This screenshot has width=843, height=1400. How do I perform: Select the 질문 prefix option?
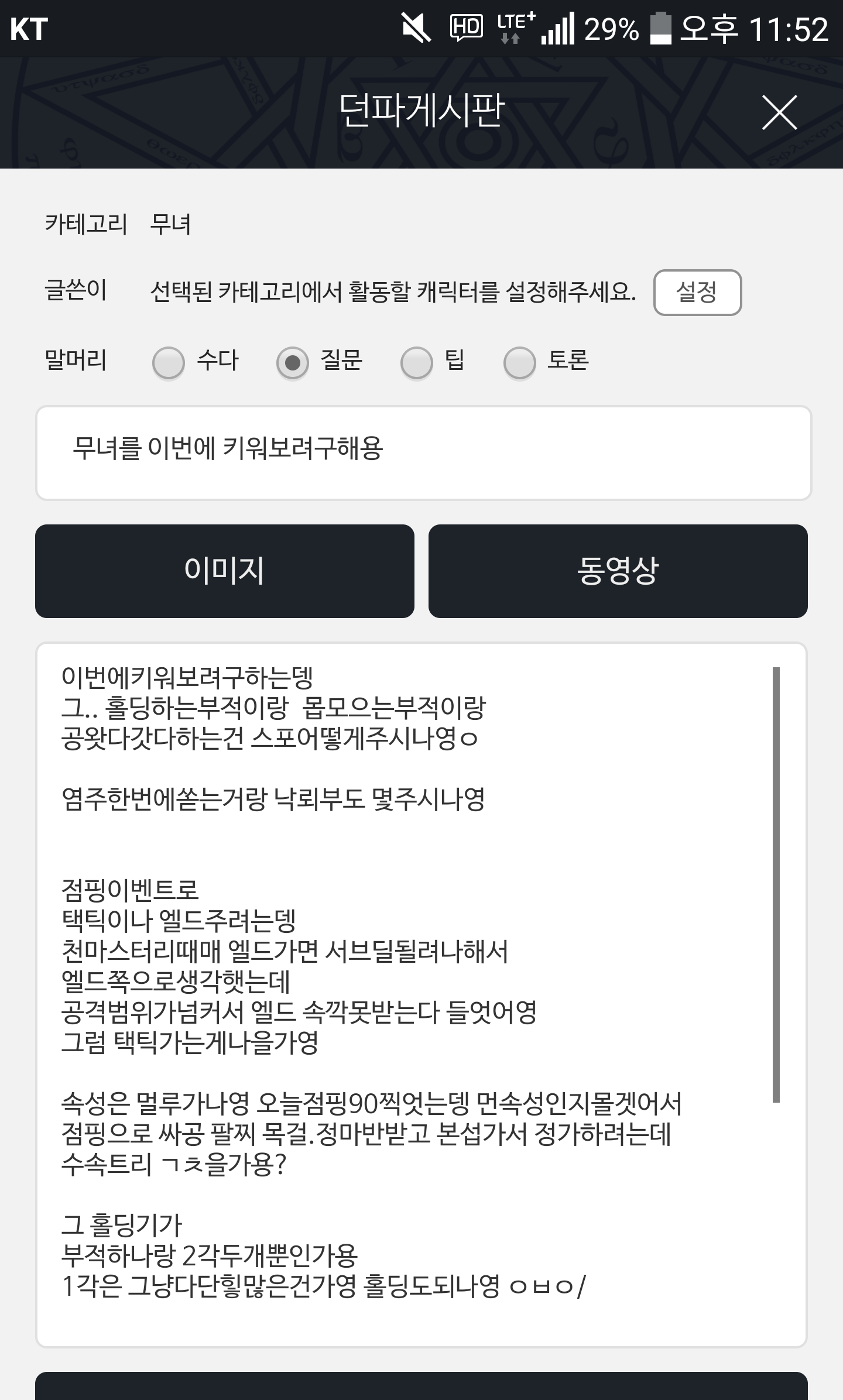293,362
